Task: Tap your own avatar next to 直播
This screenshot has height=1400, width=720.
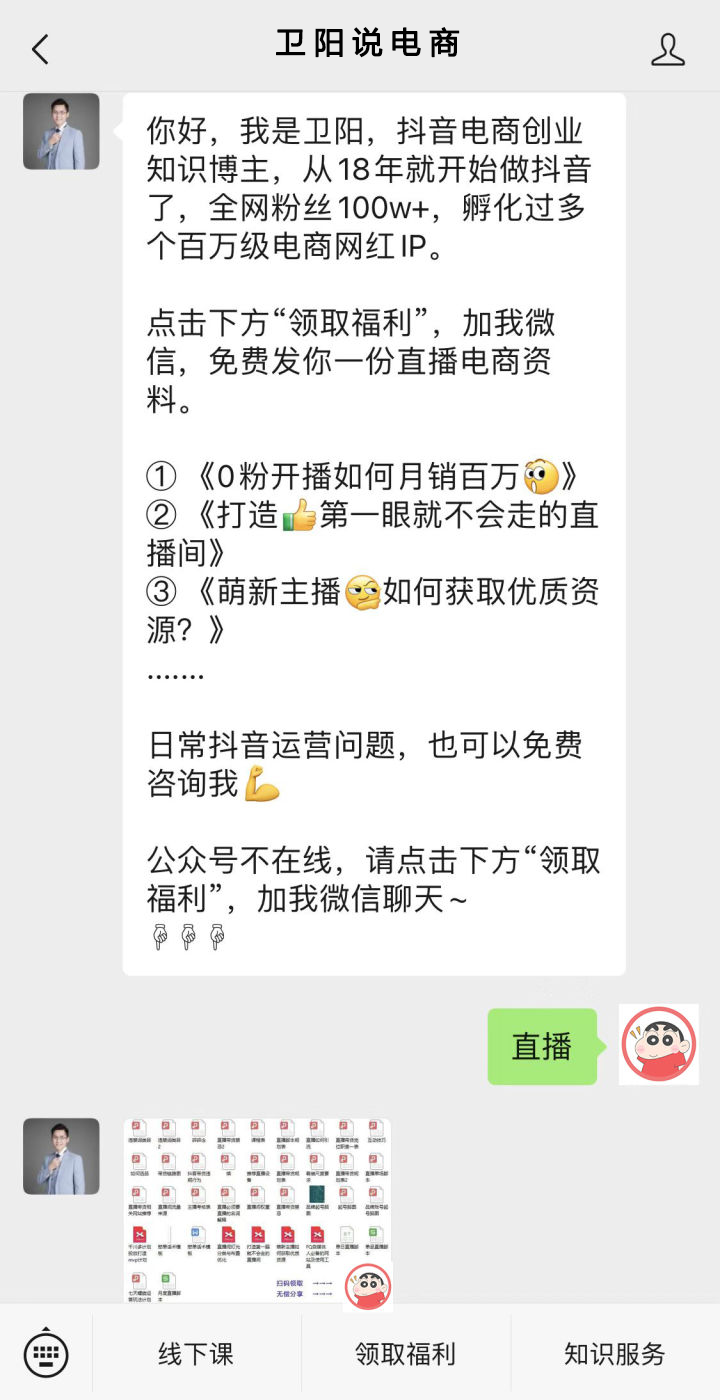Action: point(658,1045)
